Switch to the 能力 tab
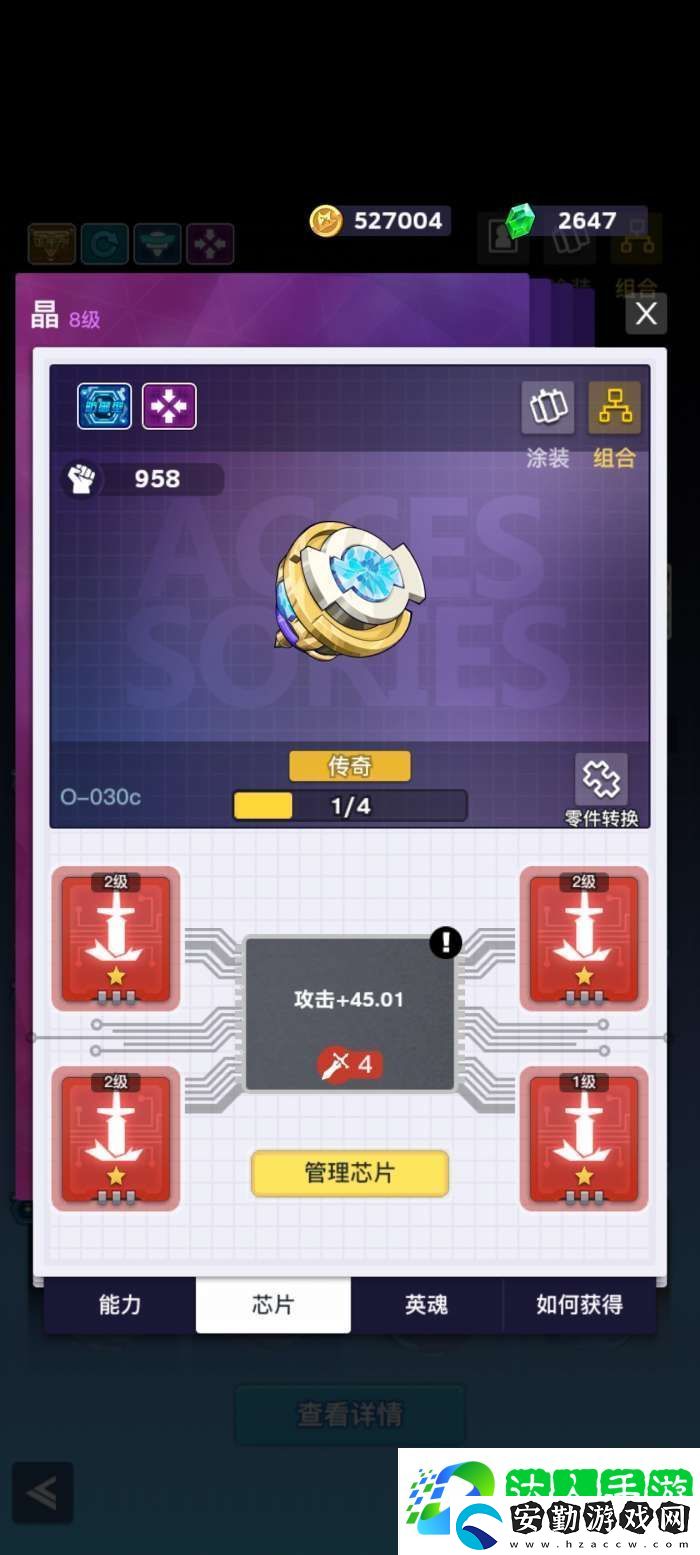Image resolution: width=700 pixels, height=1555 pixels. 120,1305
